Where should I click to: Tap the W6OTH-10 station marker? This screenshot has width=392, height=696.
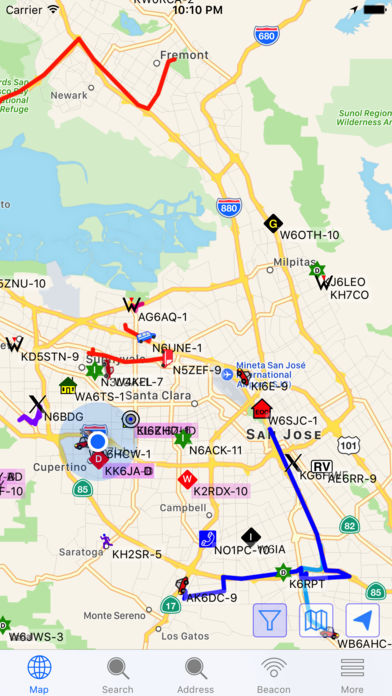tap(273, 223)
